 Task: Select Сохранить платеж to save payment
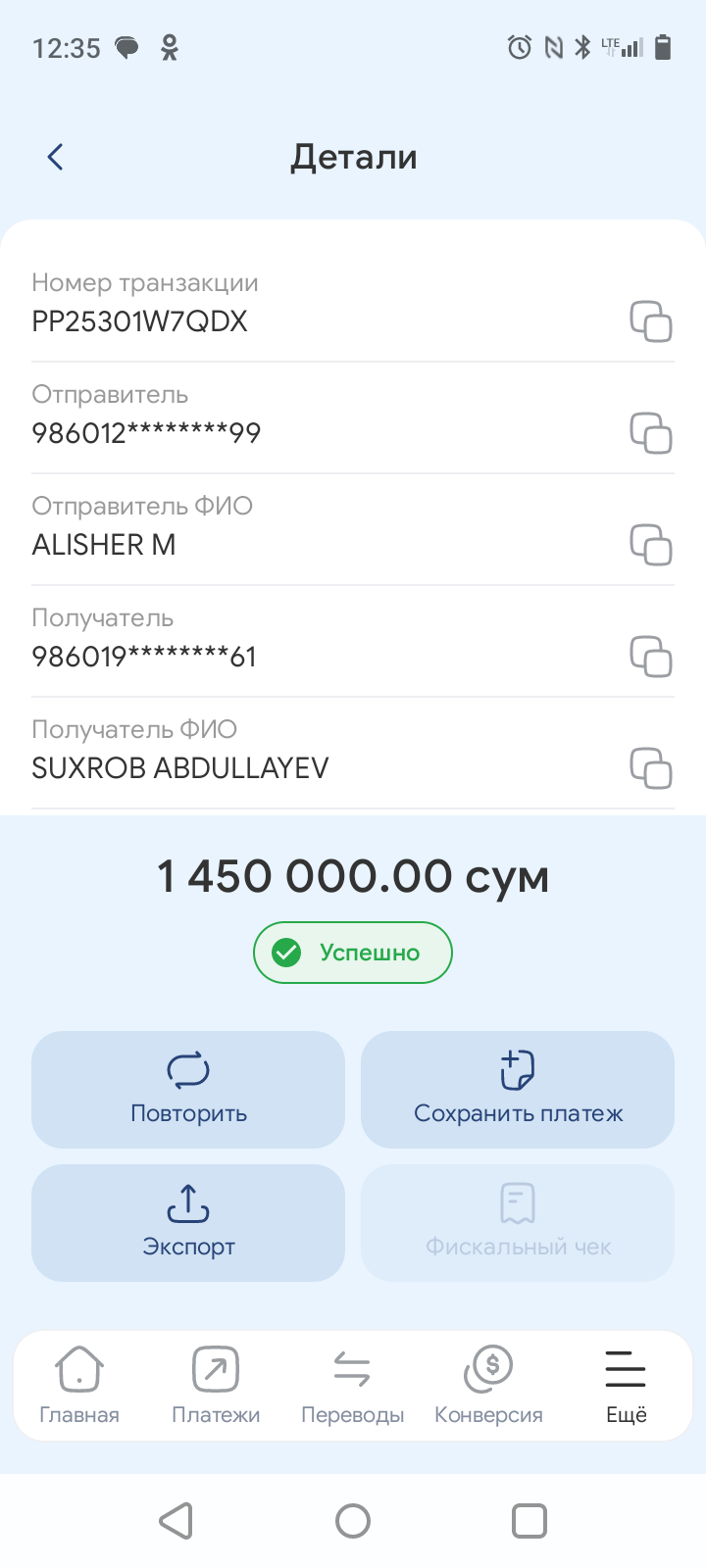pyautogui.click(x=518, y=1089)
